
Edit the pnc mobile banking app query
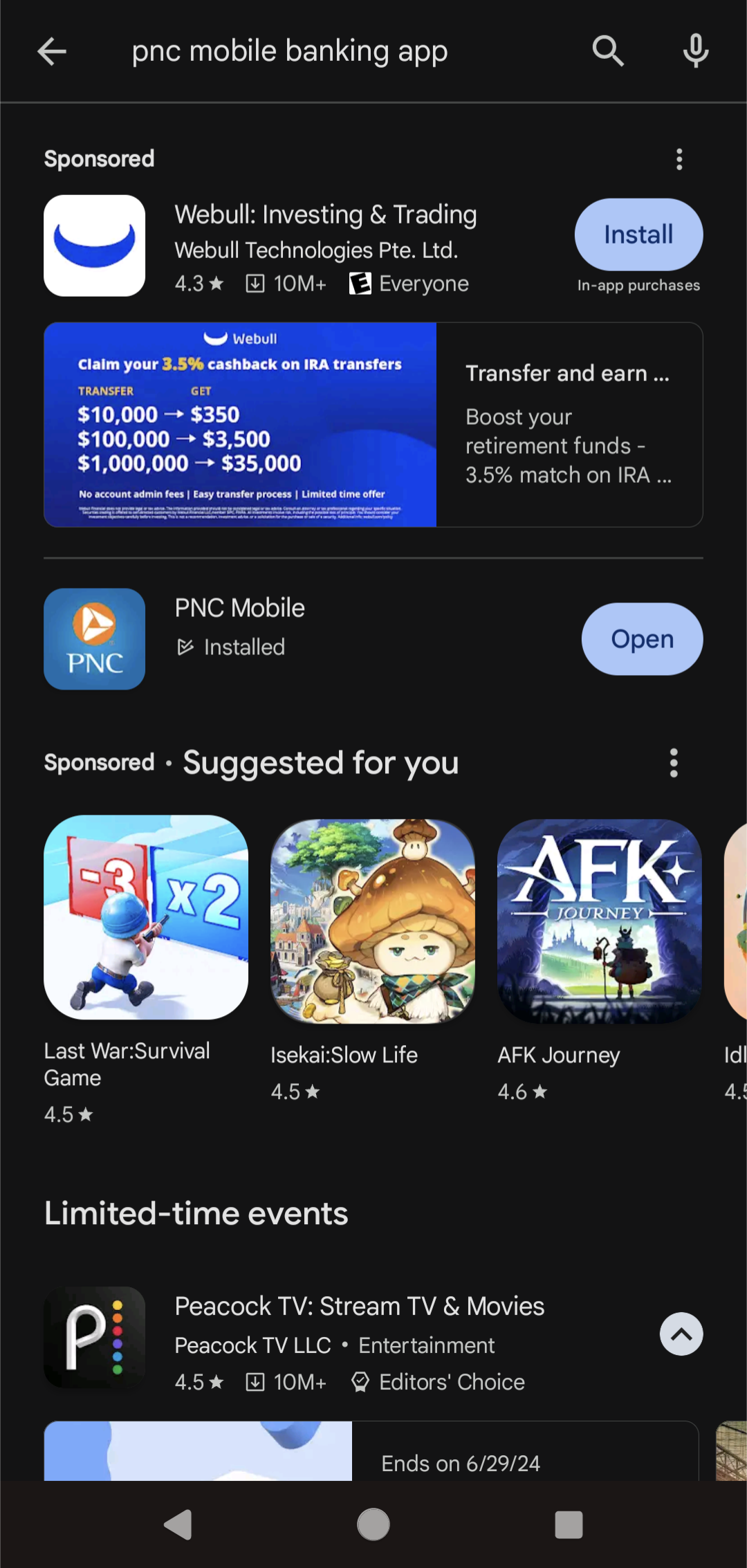coord(290,51)
